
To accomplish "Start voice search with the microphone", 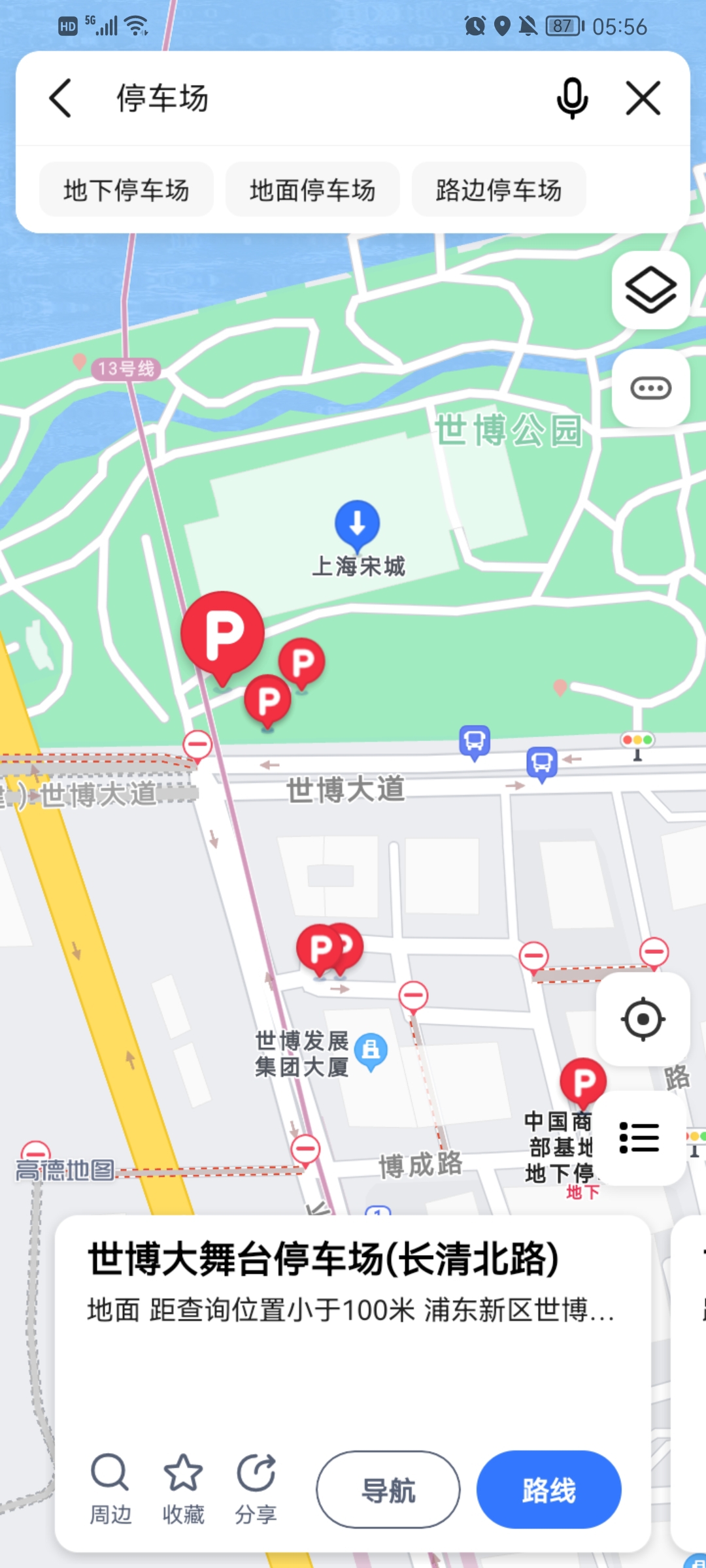I will (x=572, y=99).
